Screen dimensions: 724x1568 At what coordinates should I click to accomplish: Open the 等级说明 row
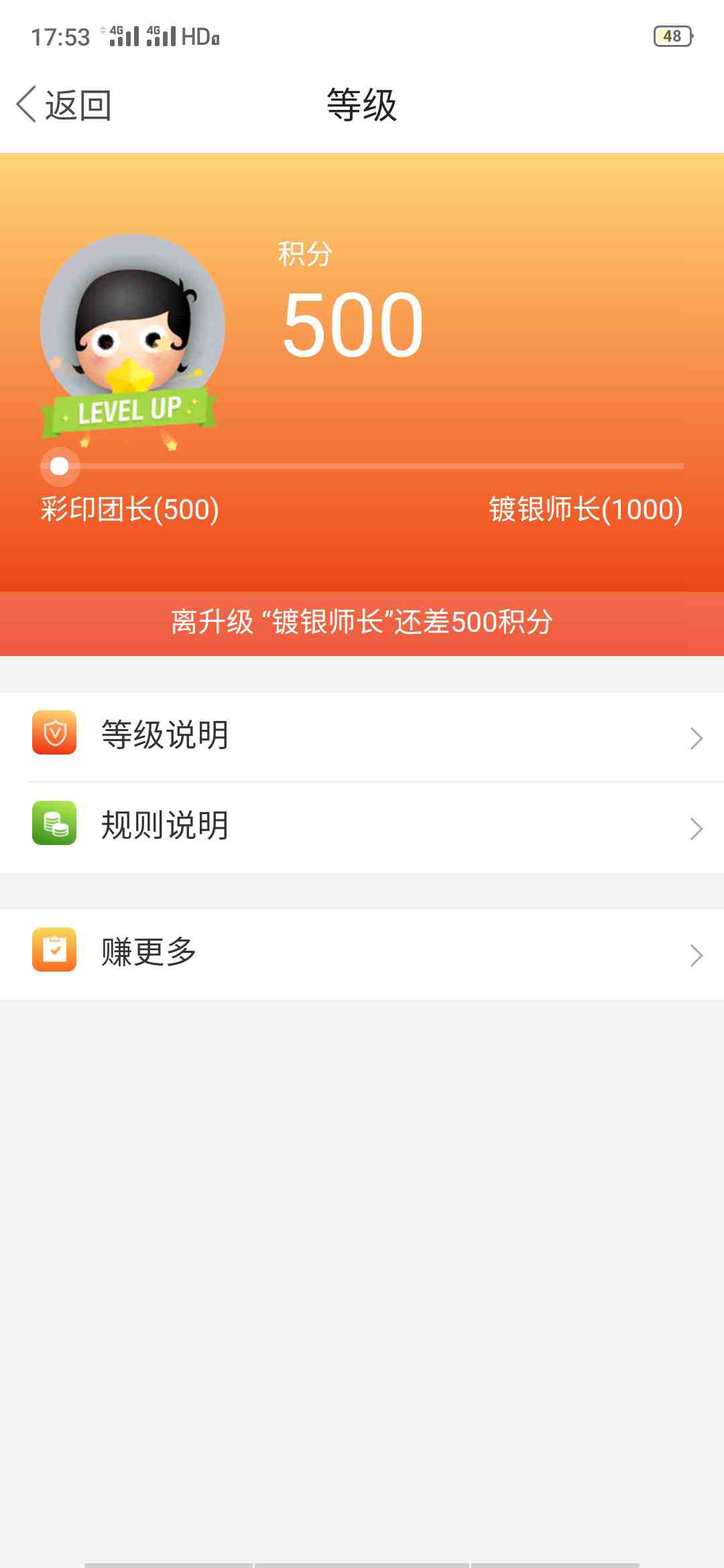tap(362, 736)
